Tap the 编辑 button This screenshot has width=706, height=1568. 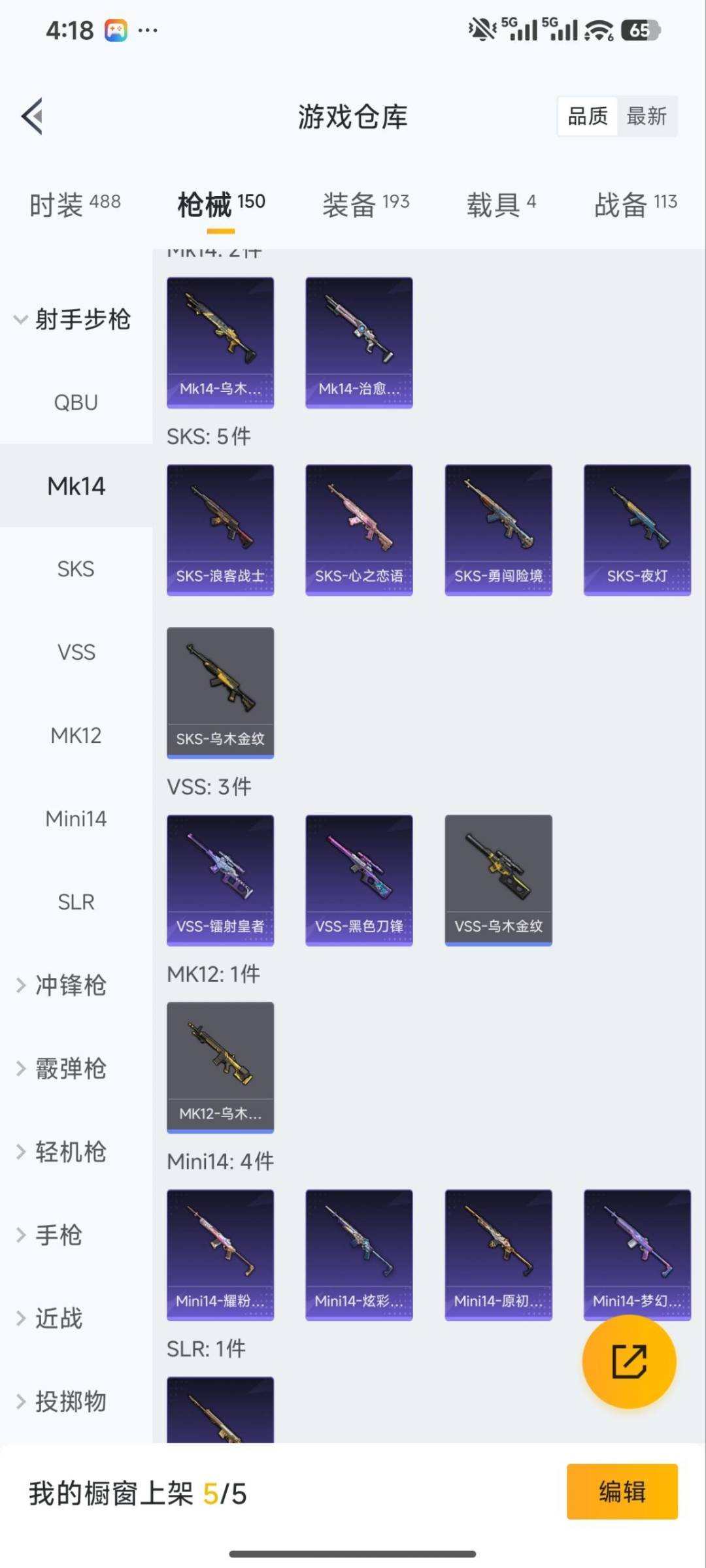click(622, 1492)
